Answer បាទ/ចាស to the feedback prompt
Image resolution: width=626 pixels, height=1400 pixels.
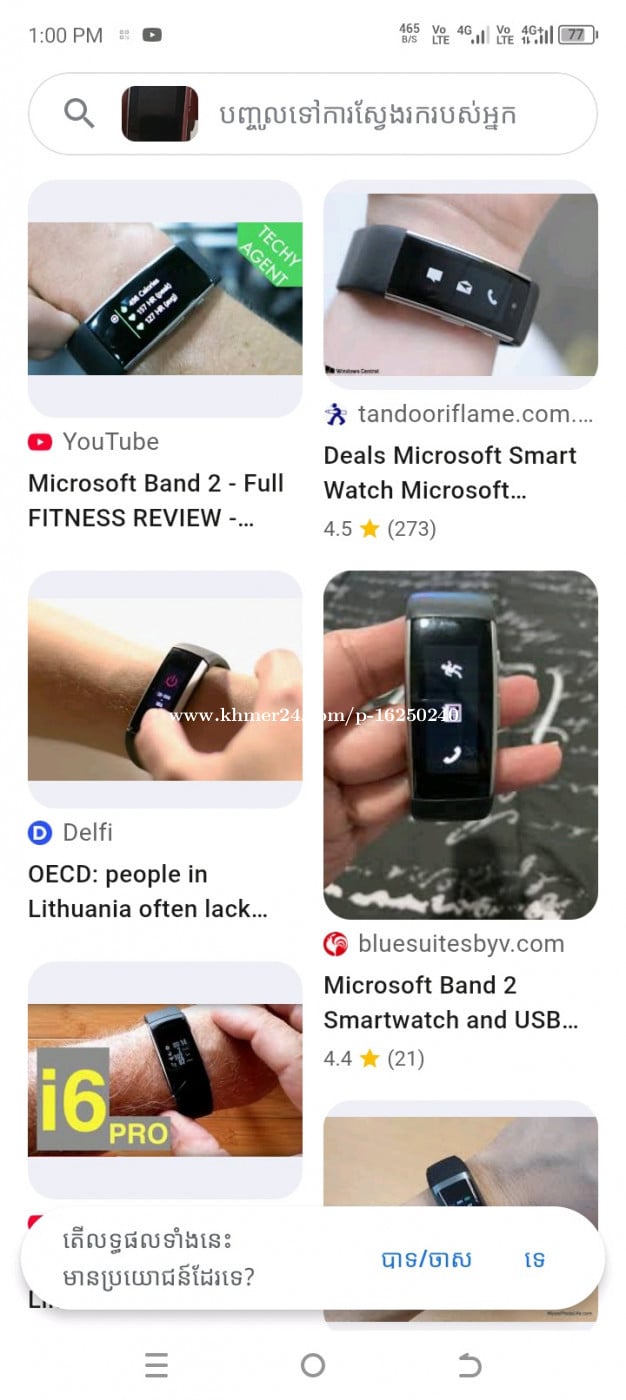point(427,1259)
